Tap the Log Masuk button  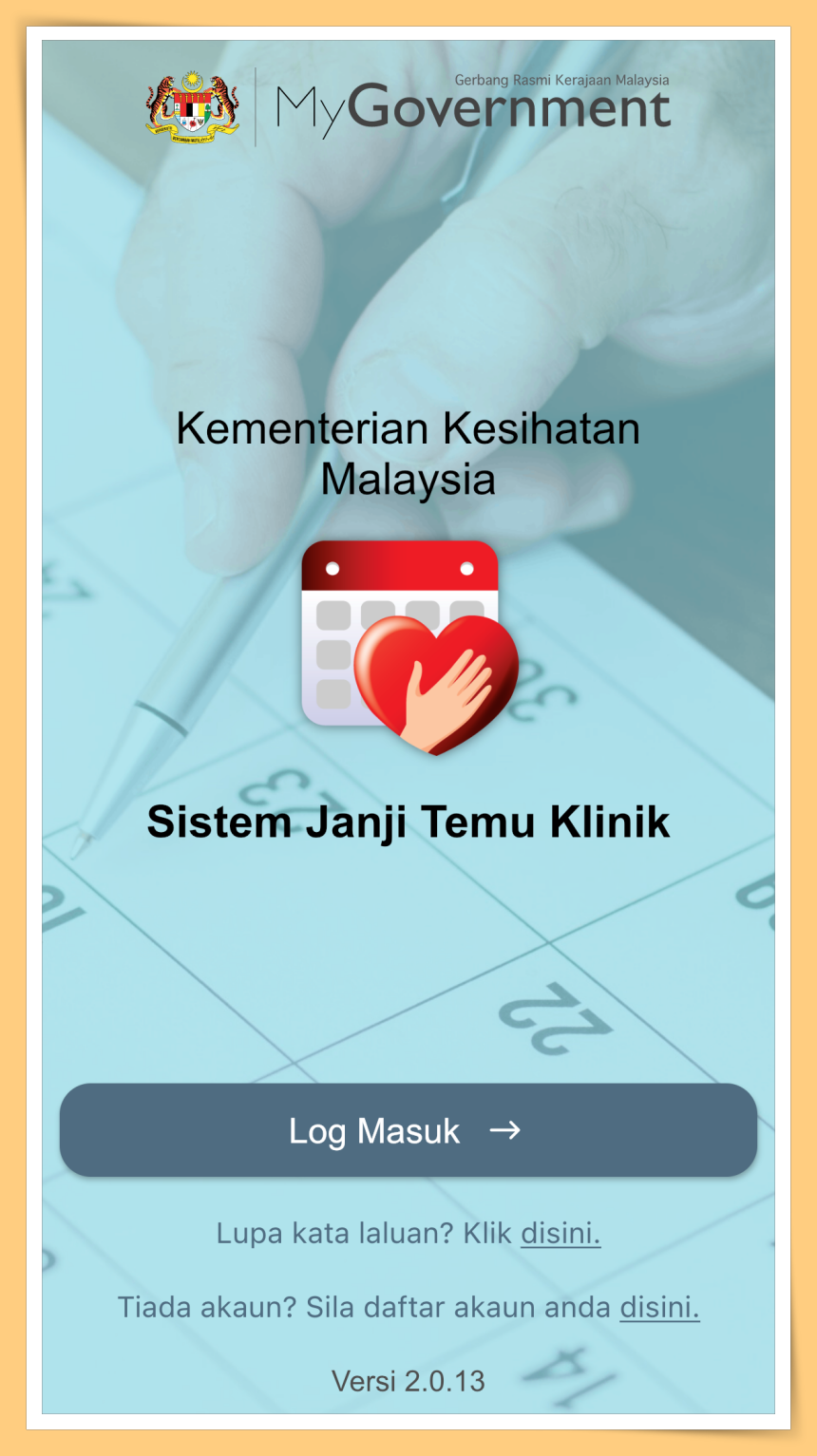point(408,1130)
